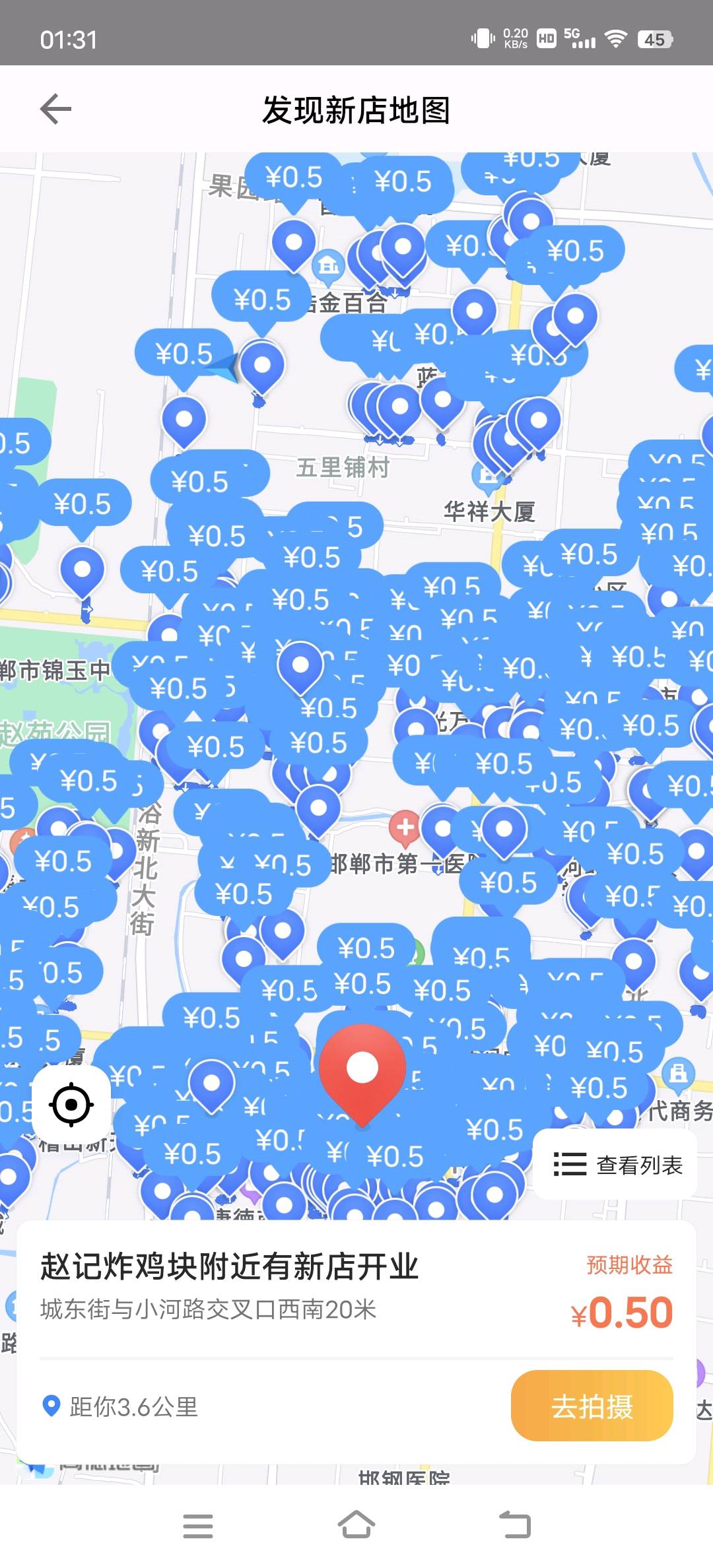713x1568 pixels.
Task: Go to the system home screen
Action: pyautogui.click(x=356, y=1525)
